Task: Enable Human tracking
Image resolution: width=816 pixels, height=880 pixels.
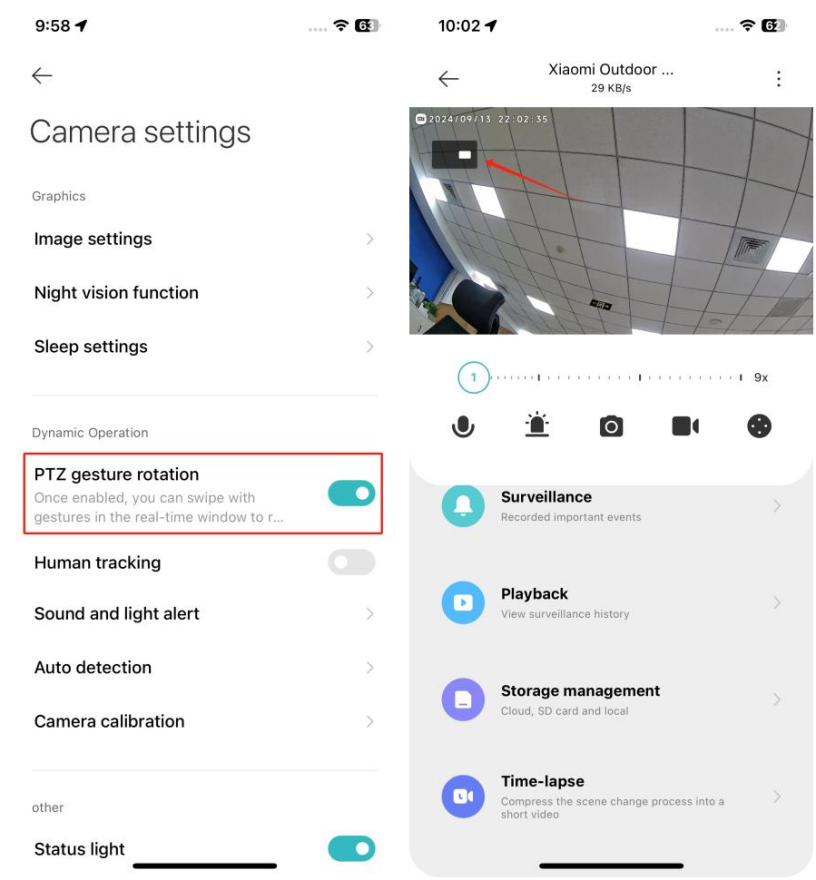Action: tap(351, 562)
